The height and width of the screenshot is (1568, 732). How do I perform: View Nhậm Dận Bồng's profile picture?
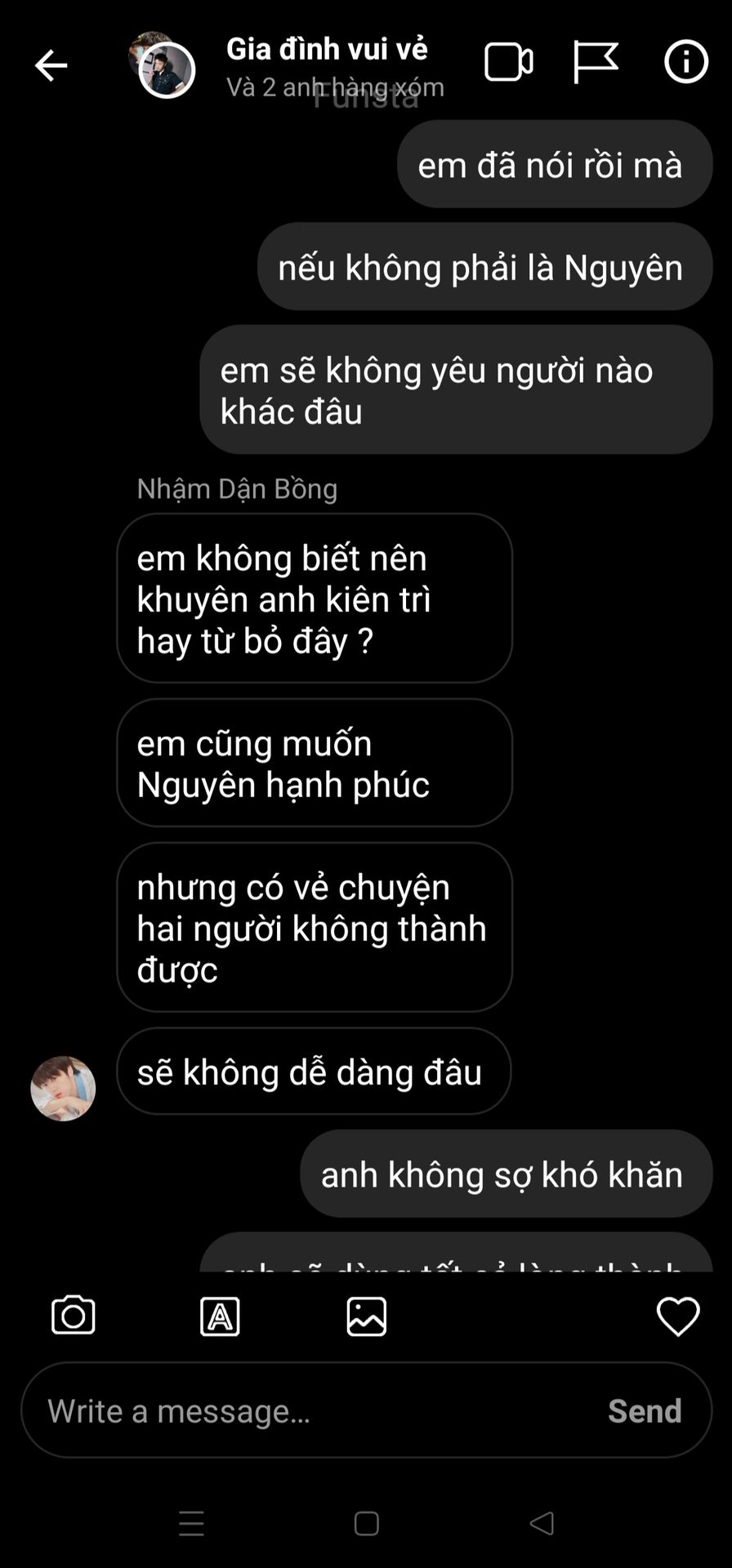coord(63,1089)
